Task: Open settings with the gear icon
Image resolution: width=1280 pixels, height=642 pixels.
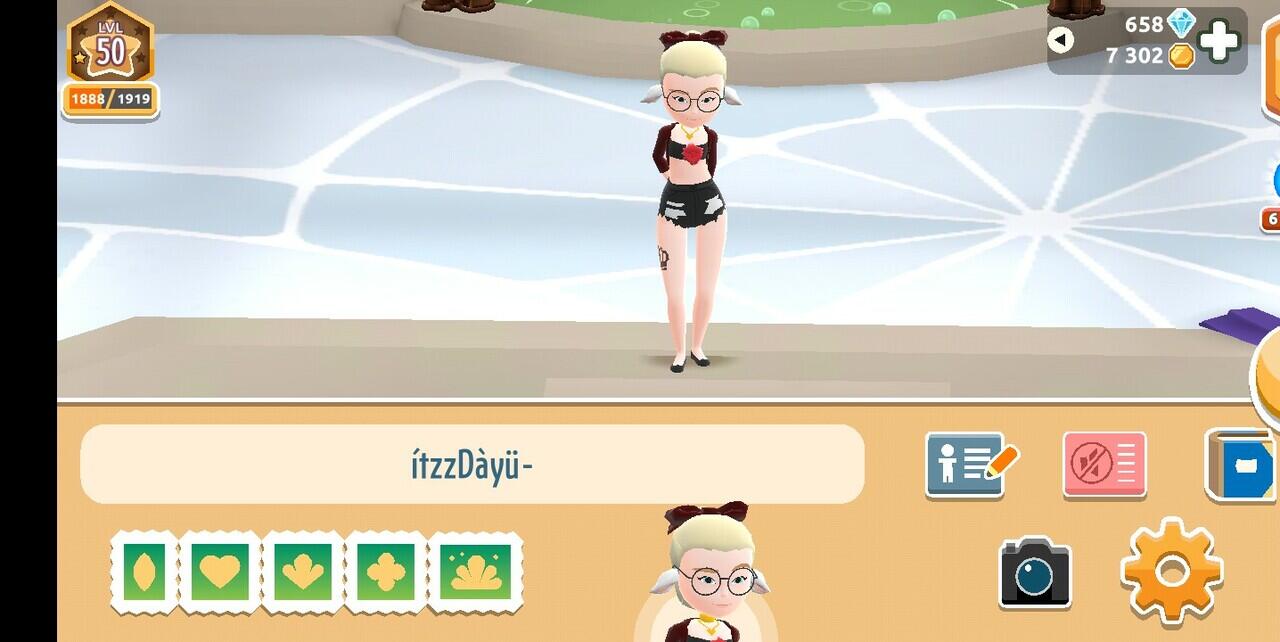Action: click(x=1172, y=571)
